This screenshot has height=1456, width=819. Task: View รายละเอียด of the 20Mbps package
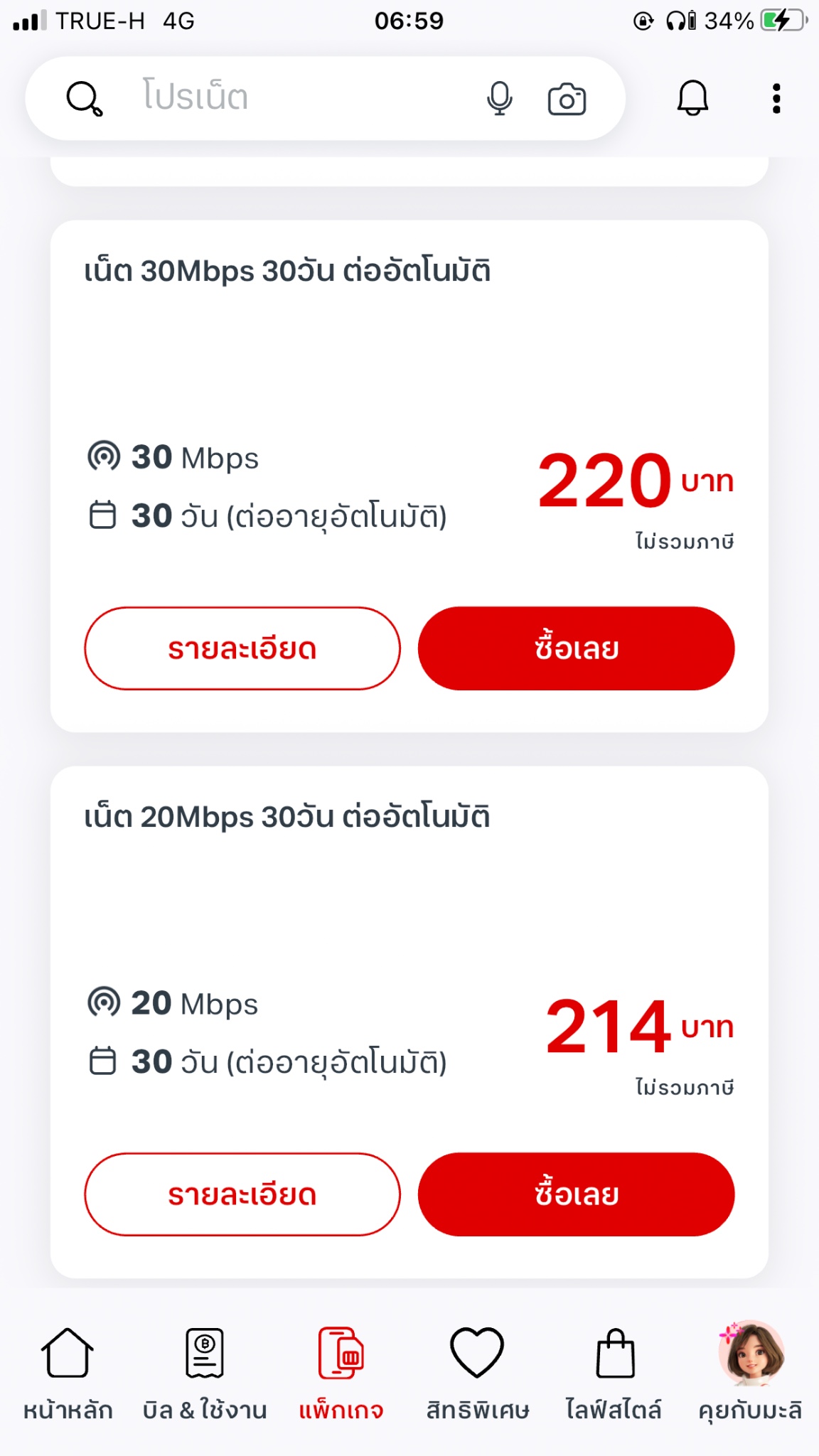click(x=242, y=1194)
